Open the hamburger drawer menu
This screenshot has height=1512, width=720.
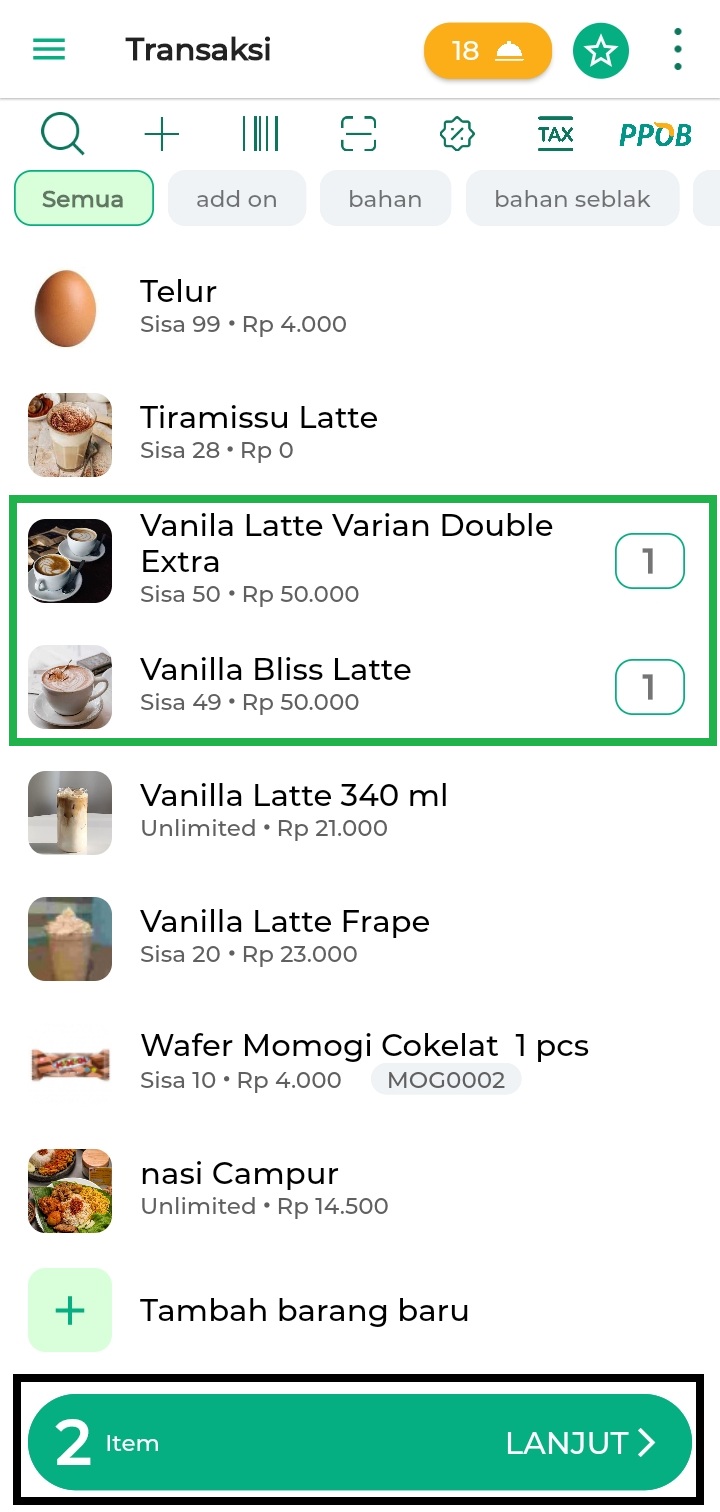[x=49, y=49]
